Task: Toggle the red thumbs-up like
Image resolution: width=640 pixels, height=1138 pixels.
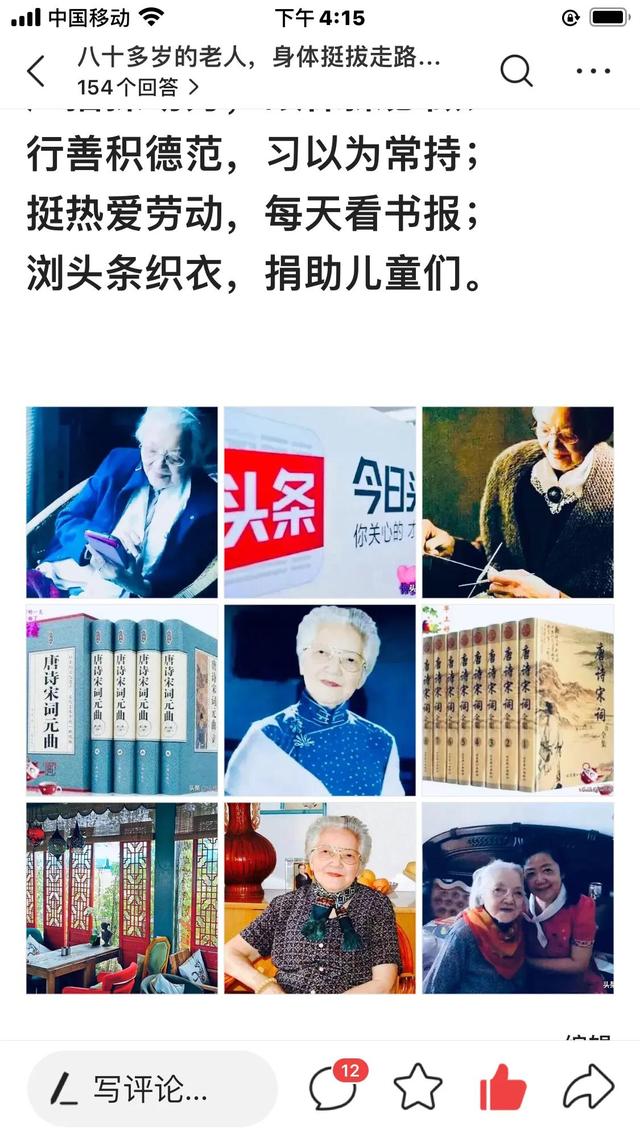Action: (x=502, y=1087)
